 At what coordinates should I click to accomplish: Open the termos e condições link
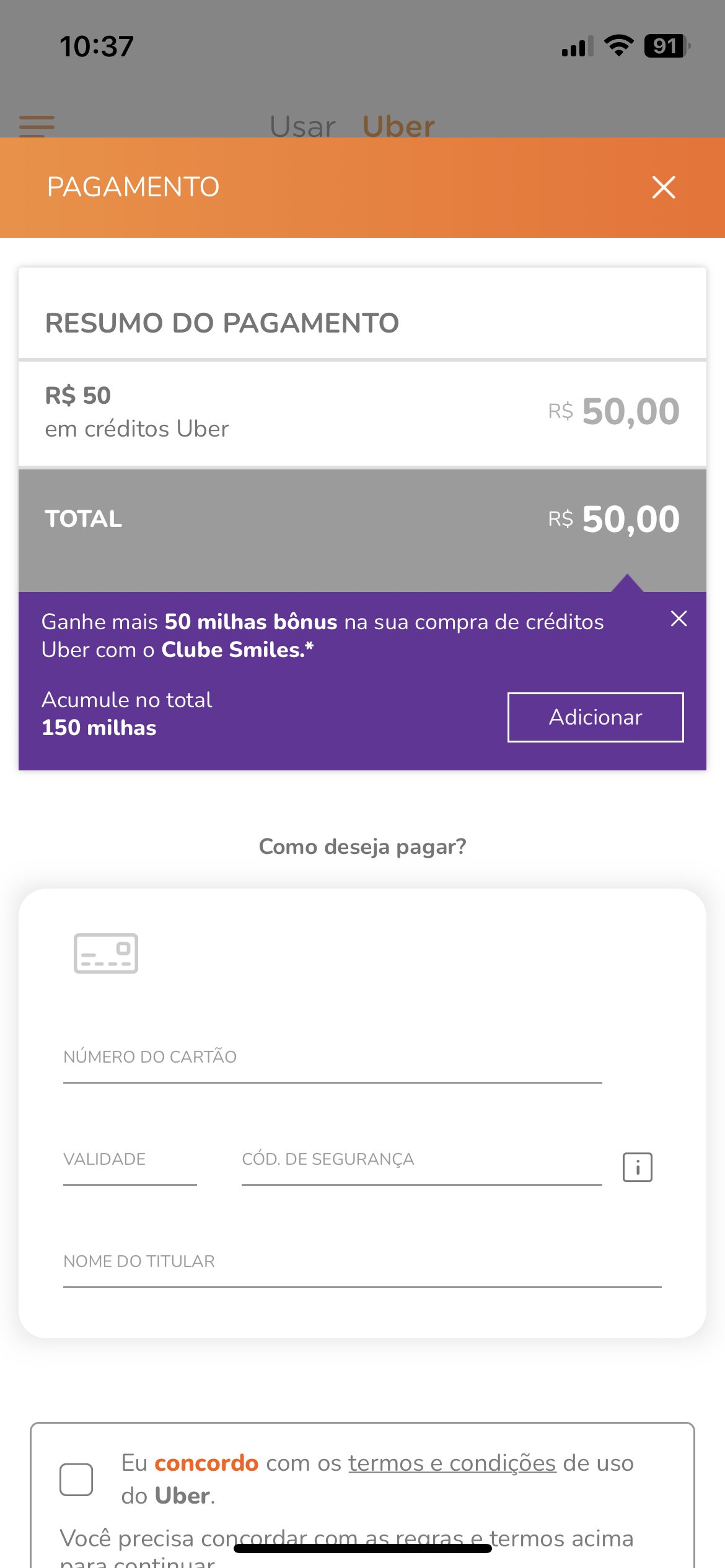(x=452, y=1463)
